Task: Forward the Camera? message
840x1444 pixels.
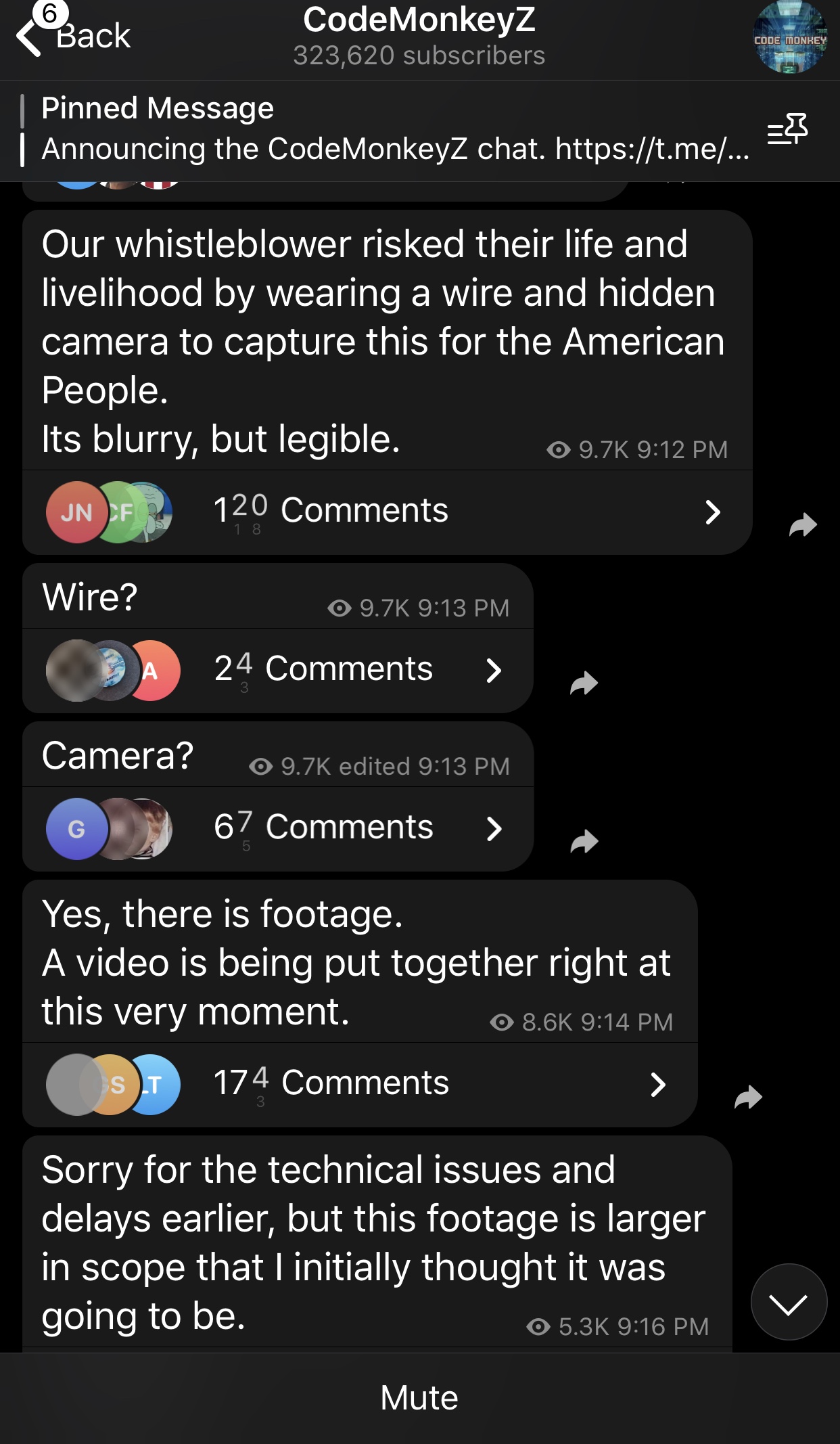Action: tap(584, 842)
